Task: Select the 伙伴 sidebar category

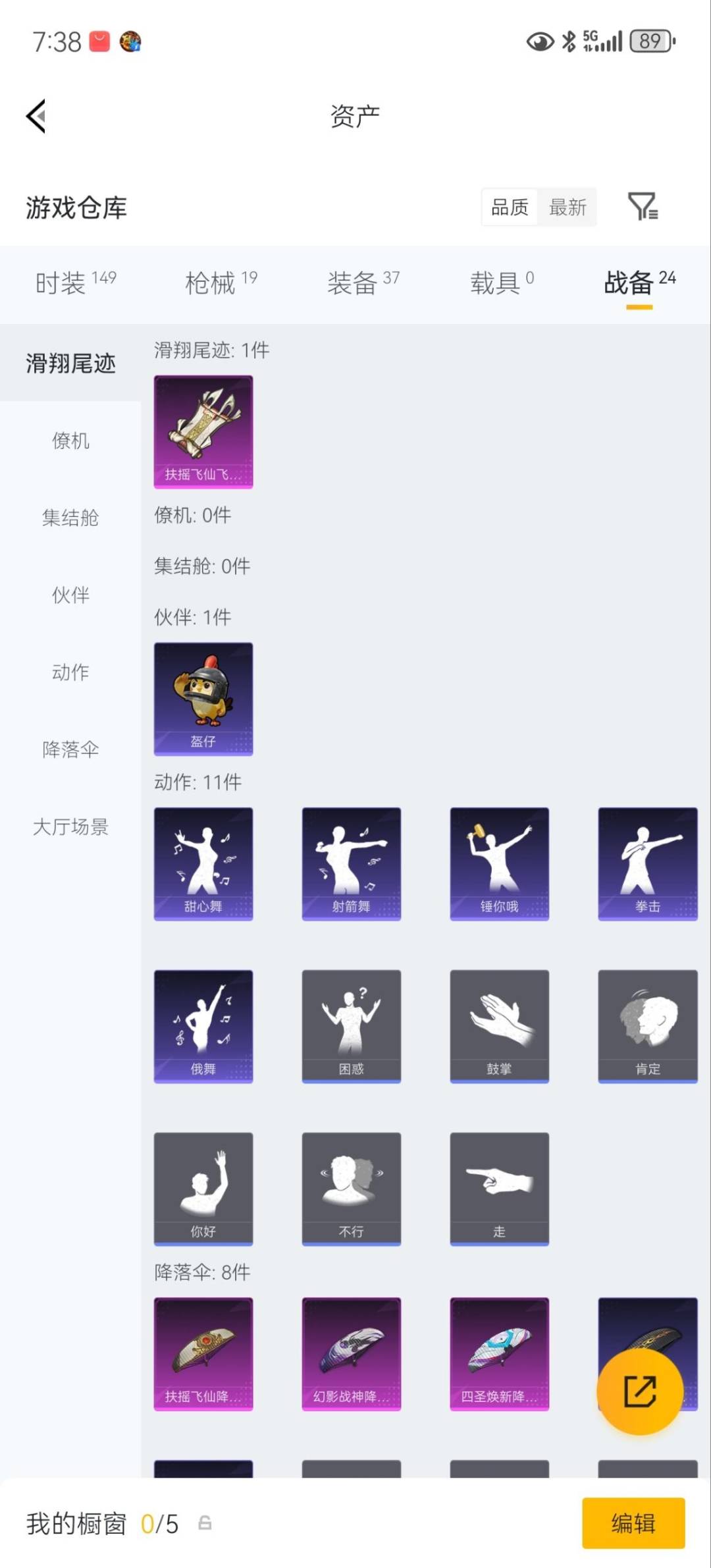Action: point(70,595)
